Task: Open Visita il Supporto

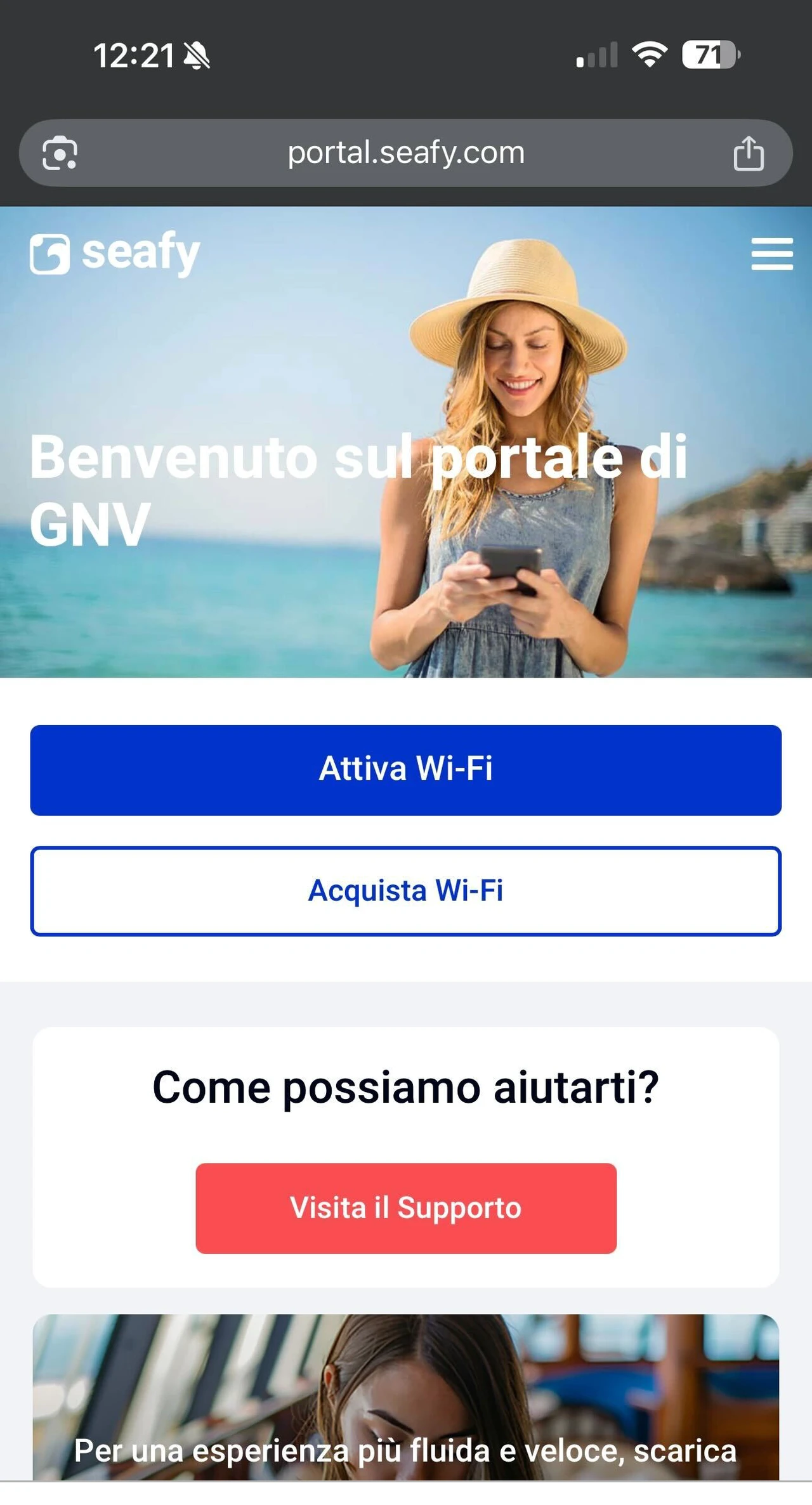Action: tap(406, 1207)
